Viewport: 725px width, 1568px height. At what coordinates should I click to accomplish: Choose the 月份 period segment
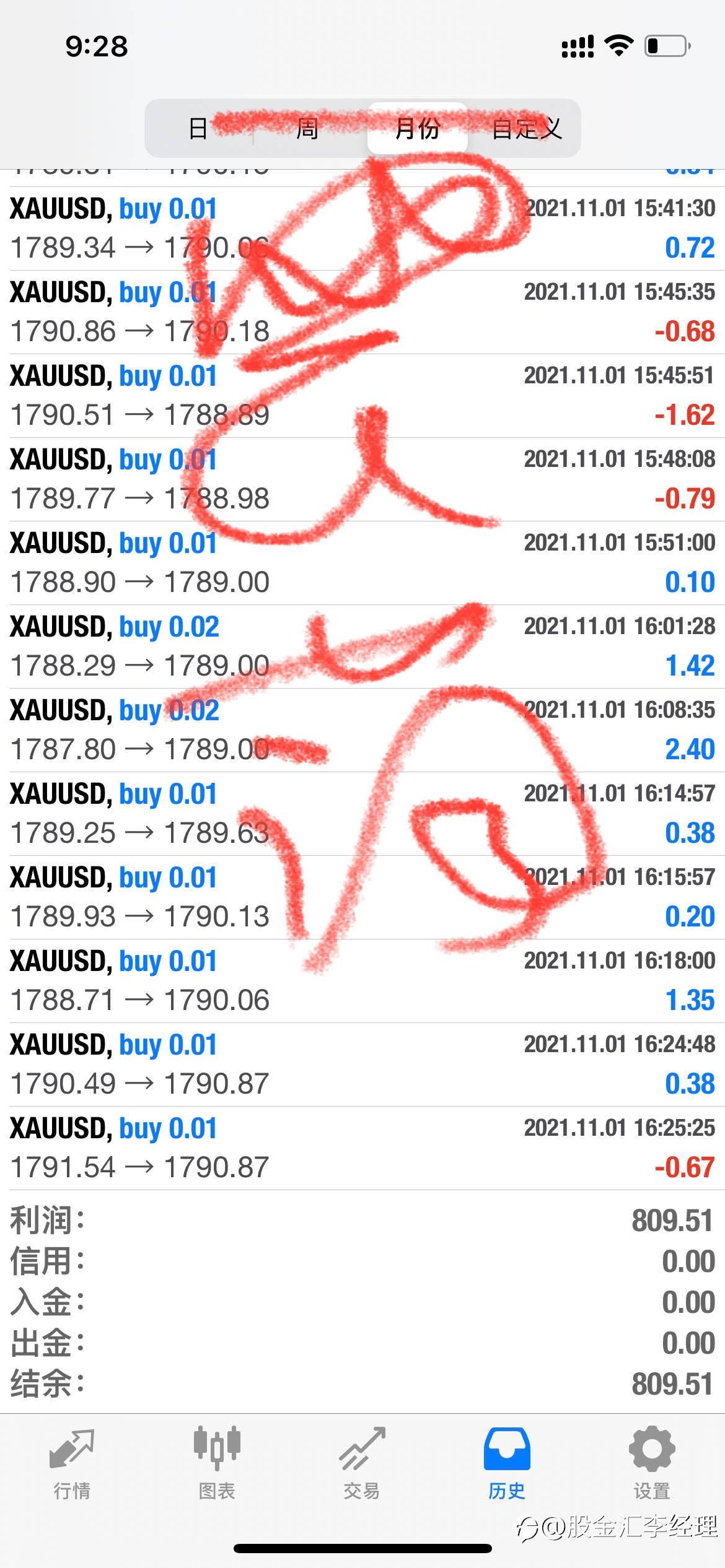[x=417, y=128]
